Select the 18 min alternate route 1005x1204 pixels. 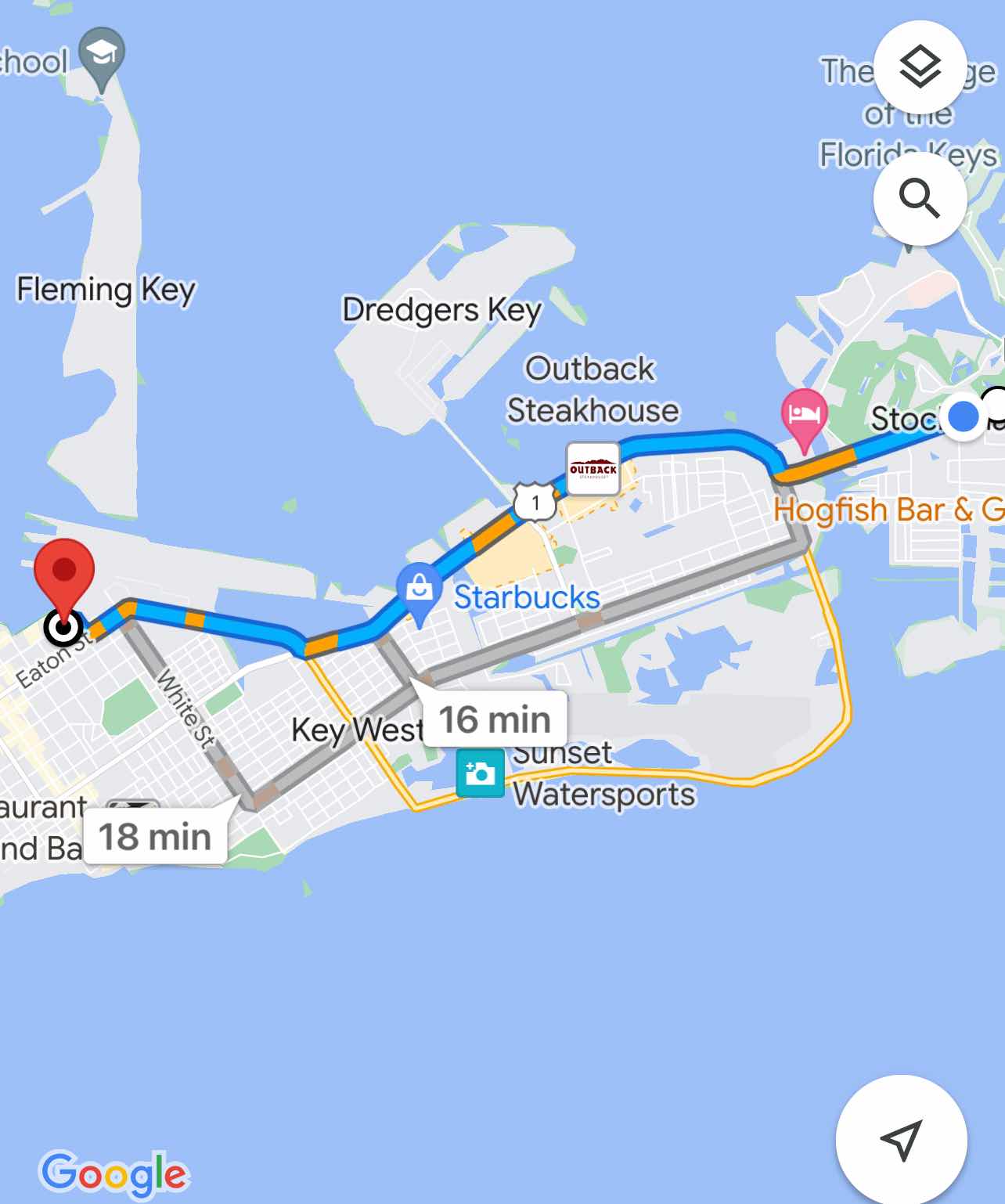coord(155,836)
